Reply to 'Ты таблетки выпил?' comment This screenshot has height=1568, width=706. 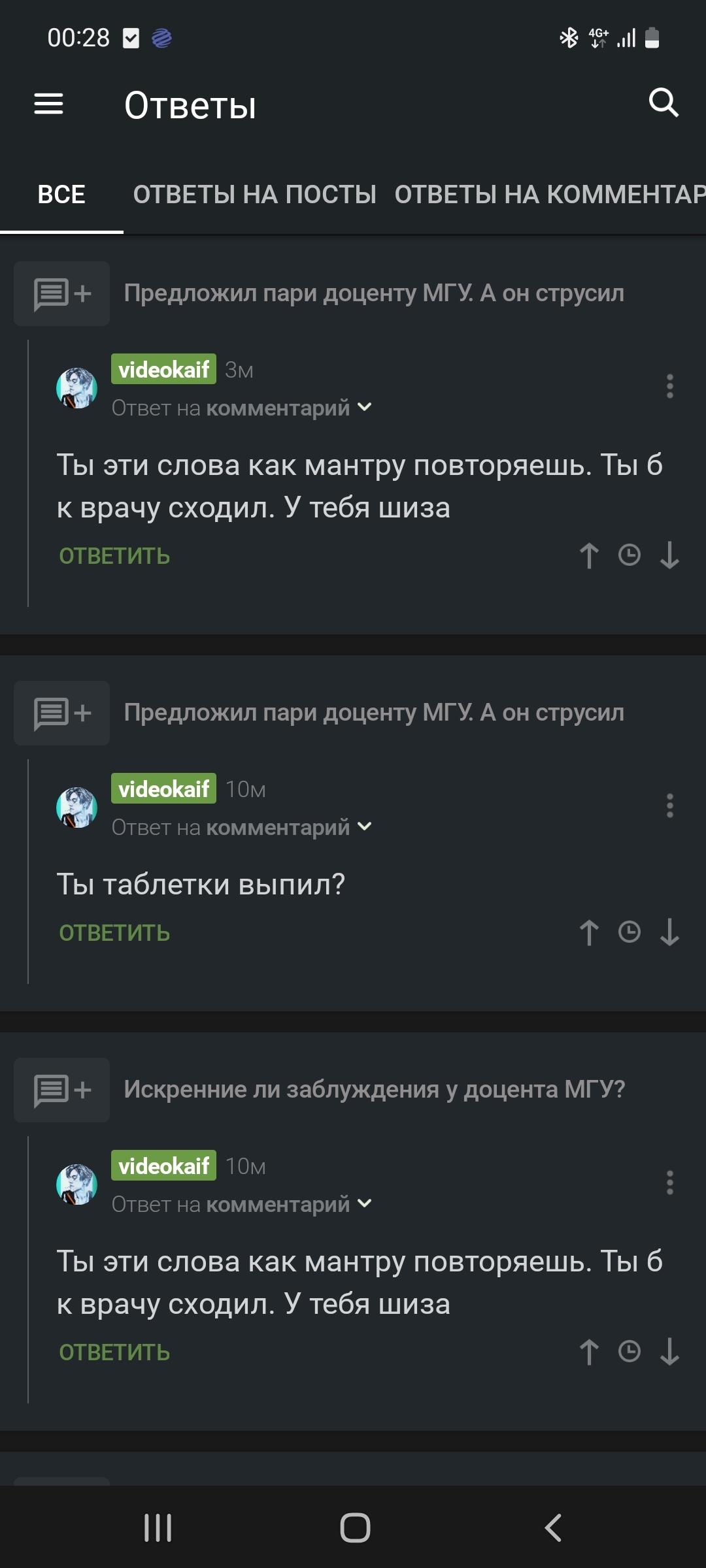(114, 933)
